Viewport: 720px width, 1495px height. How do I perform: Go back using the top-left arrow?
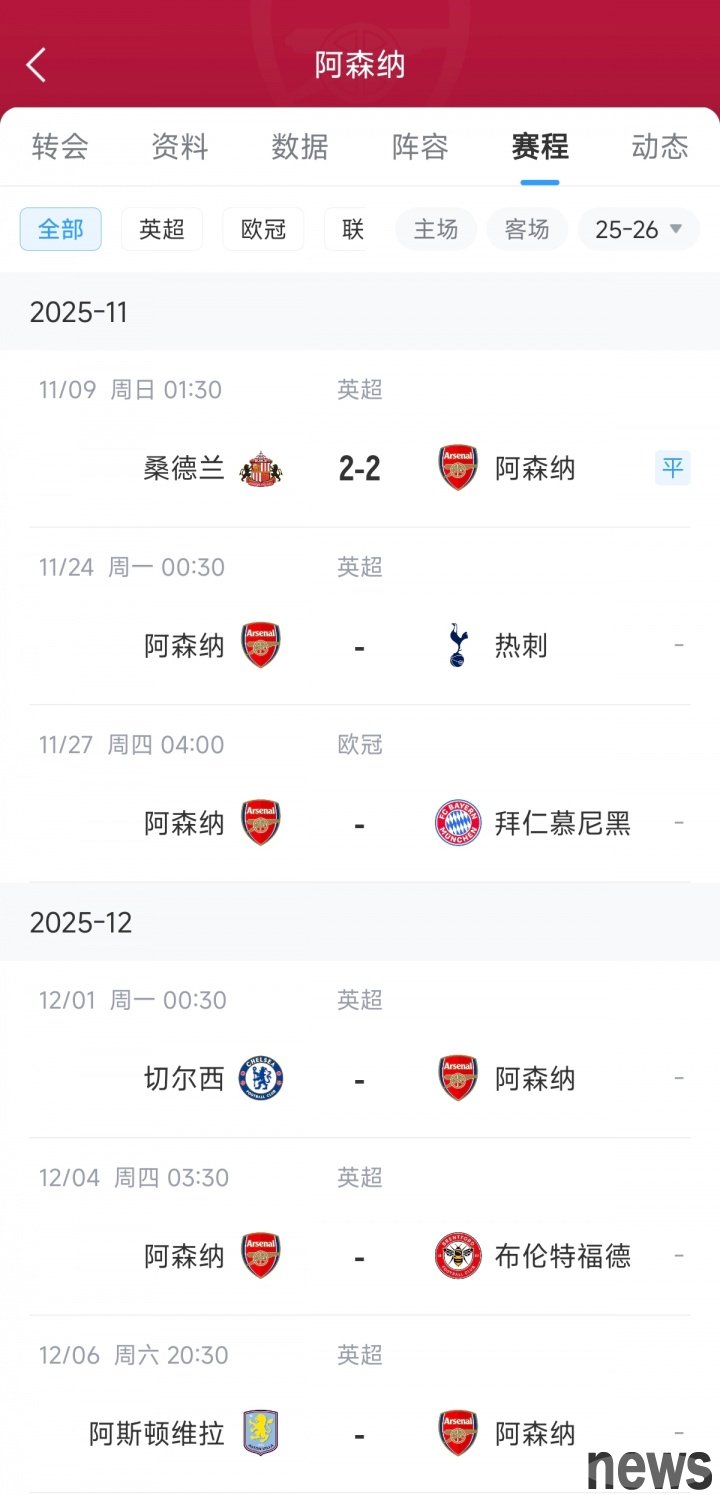pyautogui.click(x=37, y=65)
